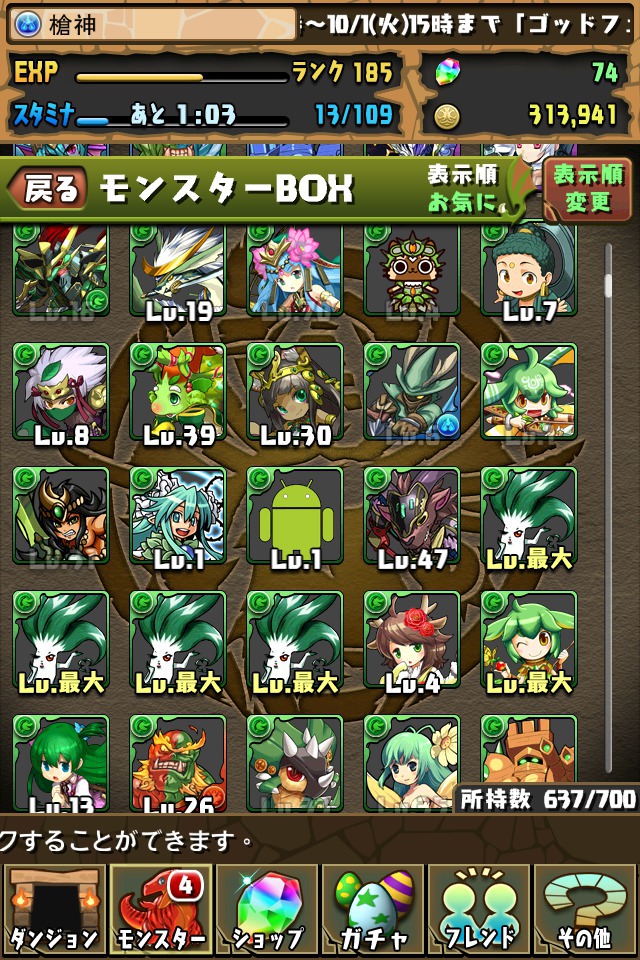The image size is (640, 960).
Task: Open the Lv.13 green-haired girl monster
Action: [x=61, y=762]
